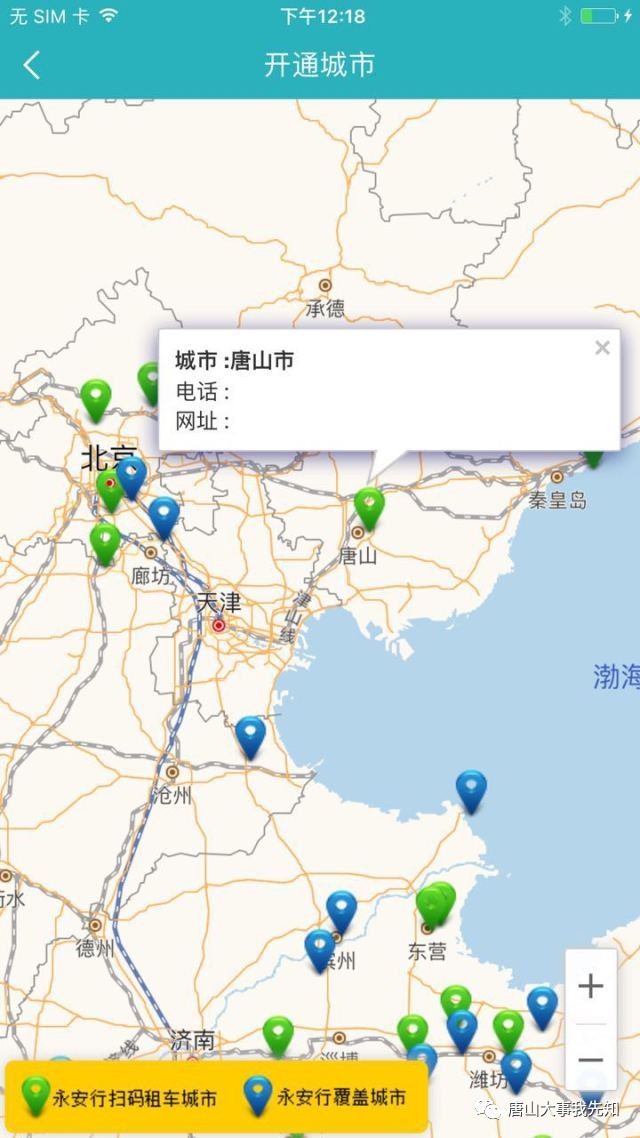640x1138 pixels.
Task: Zoom out the map with minus button
Action: tap(591, 1060)
